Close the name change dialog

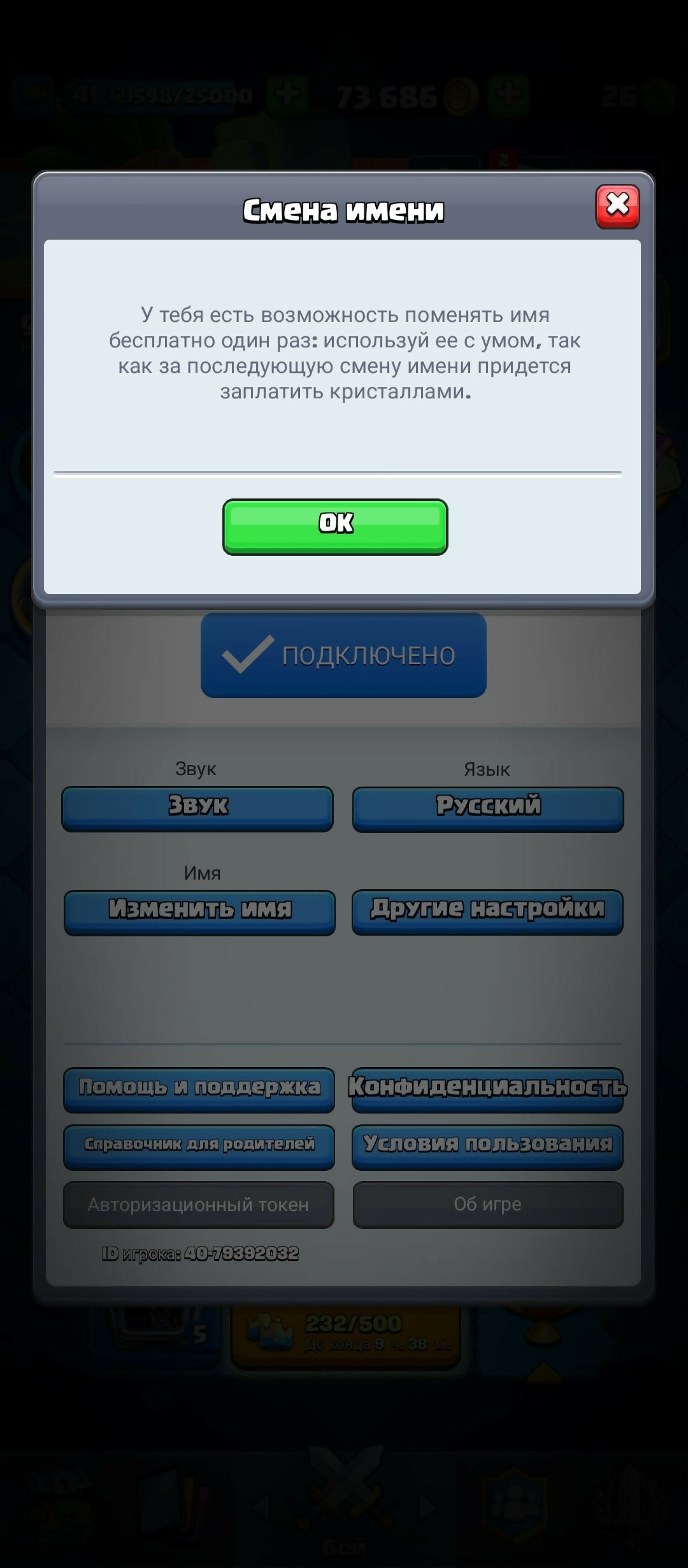[617, 207]
